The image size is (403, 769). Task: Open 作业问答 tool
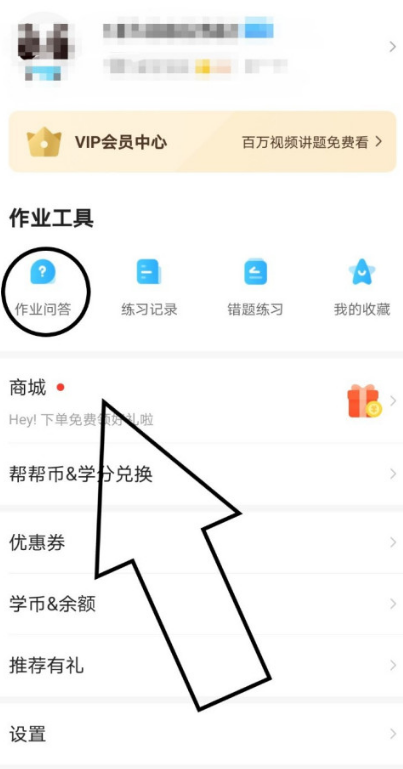pos(43,288)
